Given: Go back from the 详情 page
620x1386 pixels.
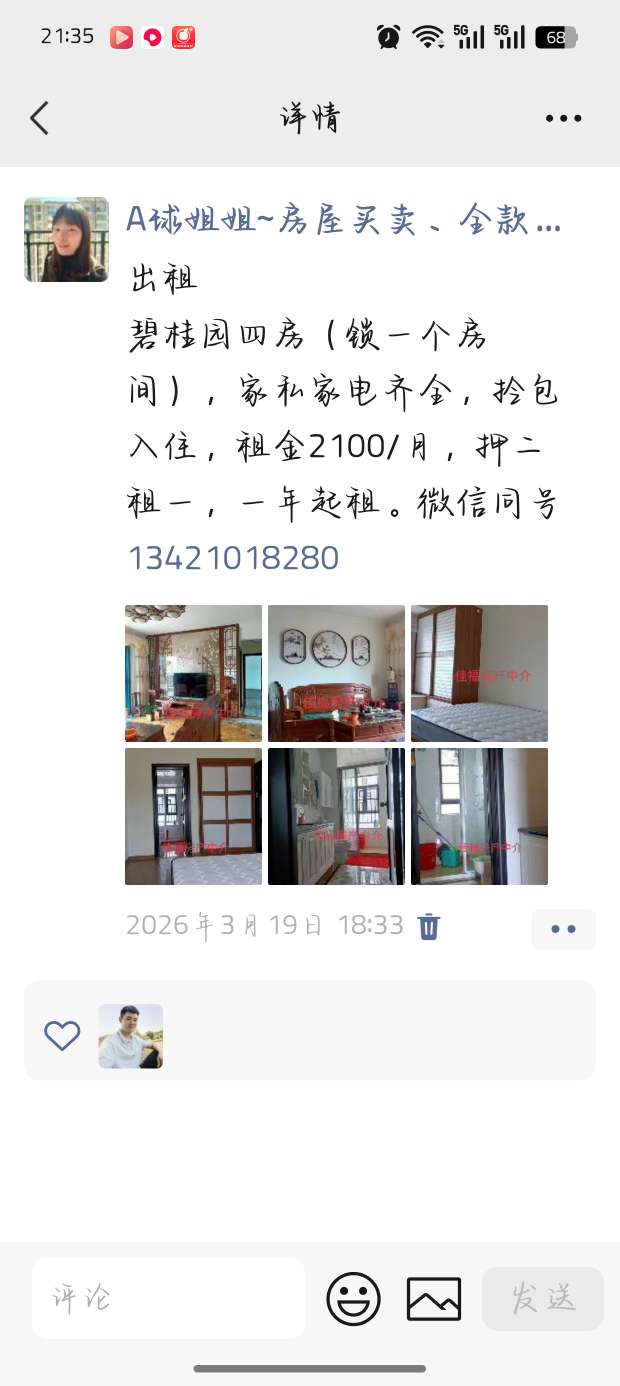Looking at the screenshot, I should 40,118.
